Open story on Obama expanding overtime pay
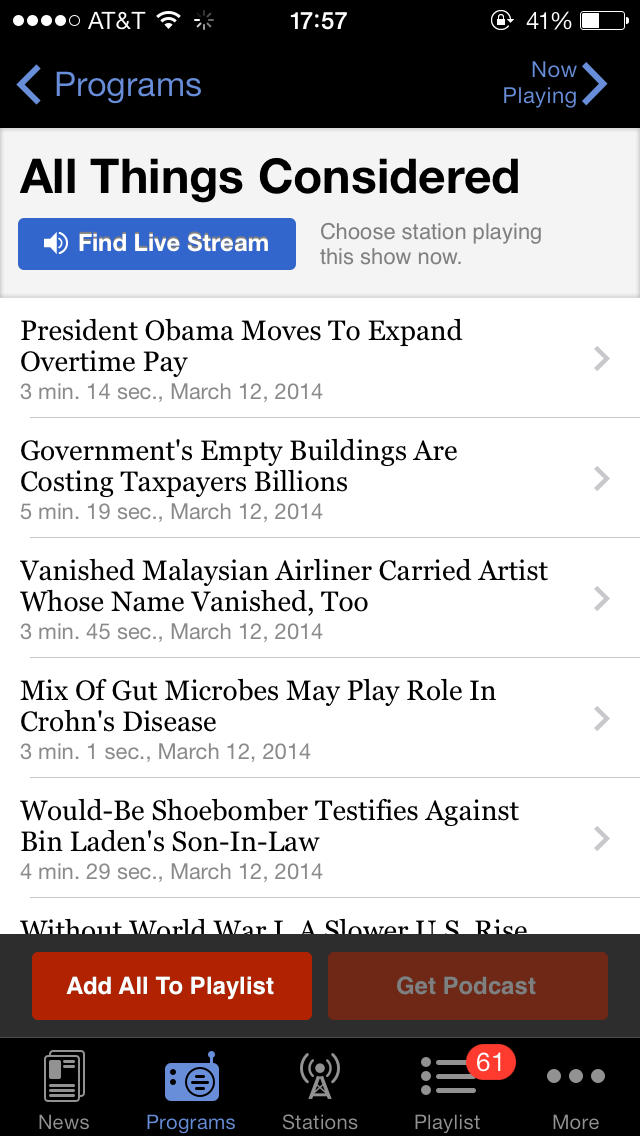The image size is (640, 1136). point(320,359)
